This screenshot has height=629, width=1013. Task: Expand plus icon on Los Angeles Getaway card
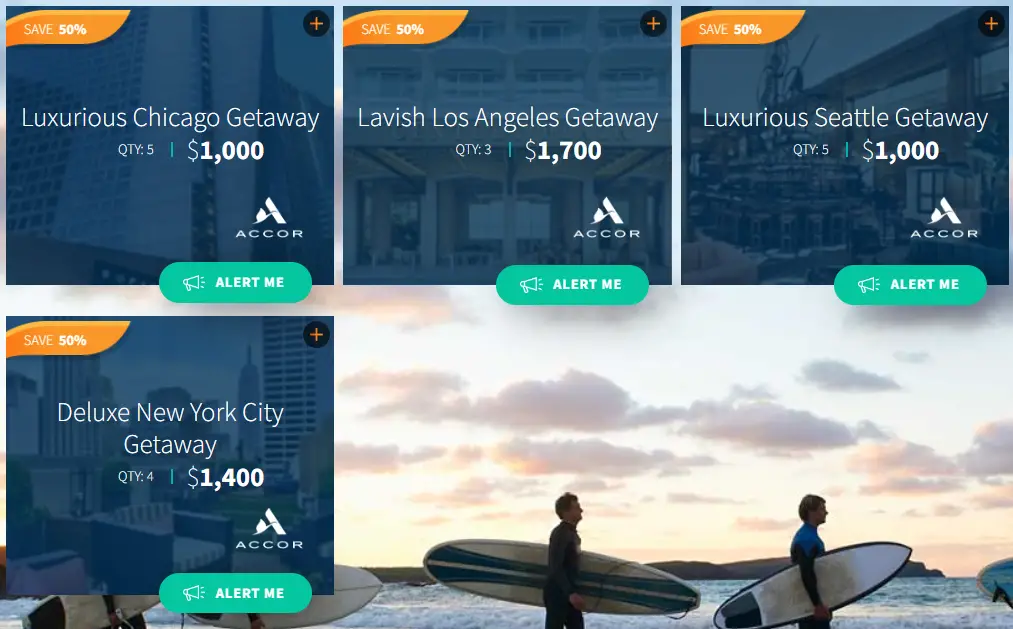653,24
